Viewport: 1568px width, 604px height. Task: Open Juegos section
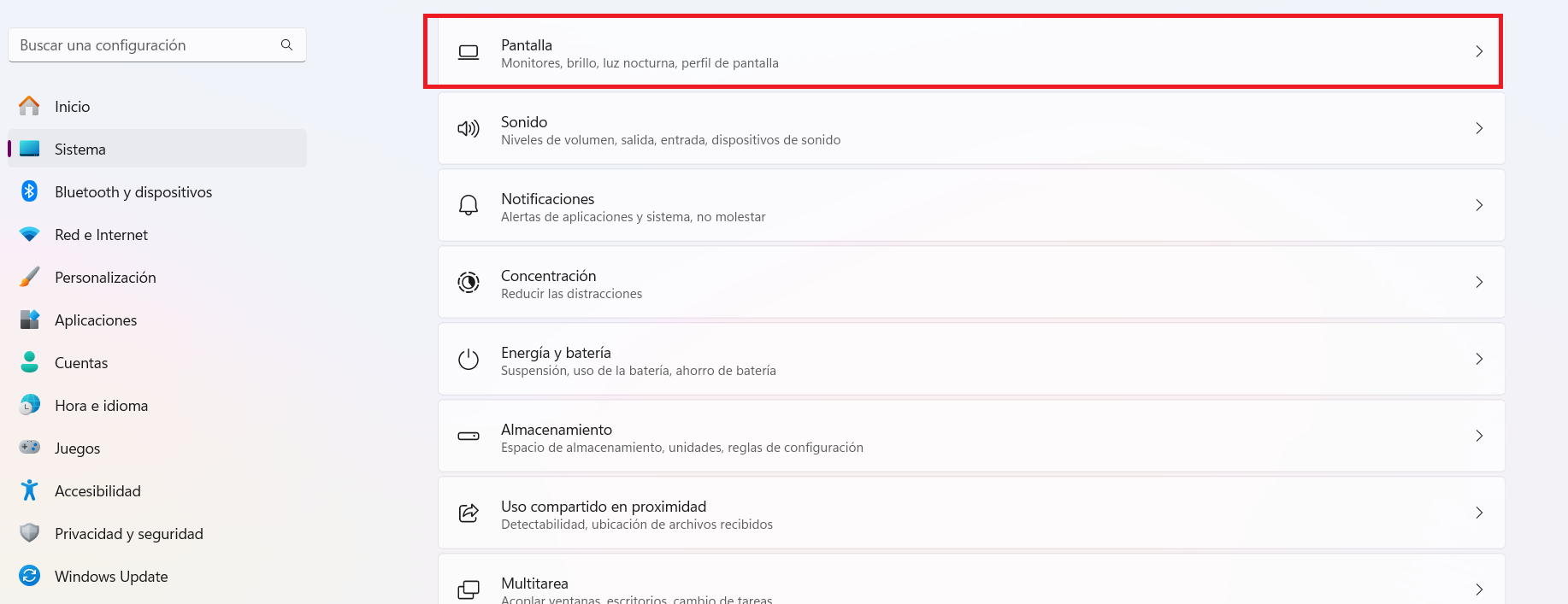pos(77,449)
